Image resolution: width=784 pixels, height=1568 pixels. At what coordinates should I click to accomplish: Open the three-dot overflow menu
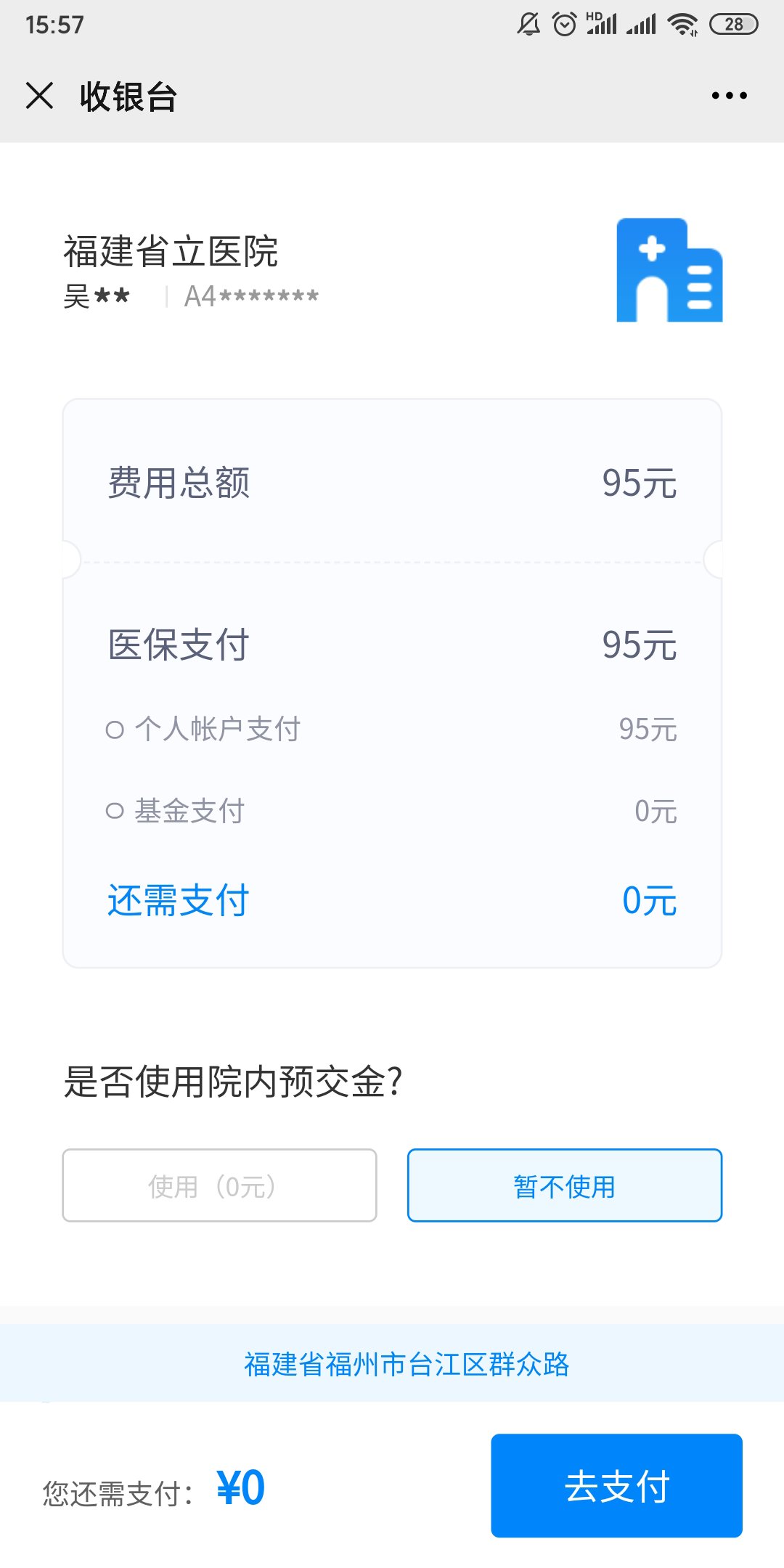coord(729,96)
